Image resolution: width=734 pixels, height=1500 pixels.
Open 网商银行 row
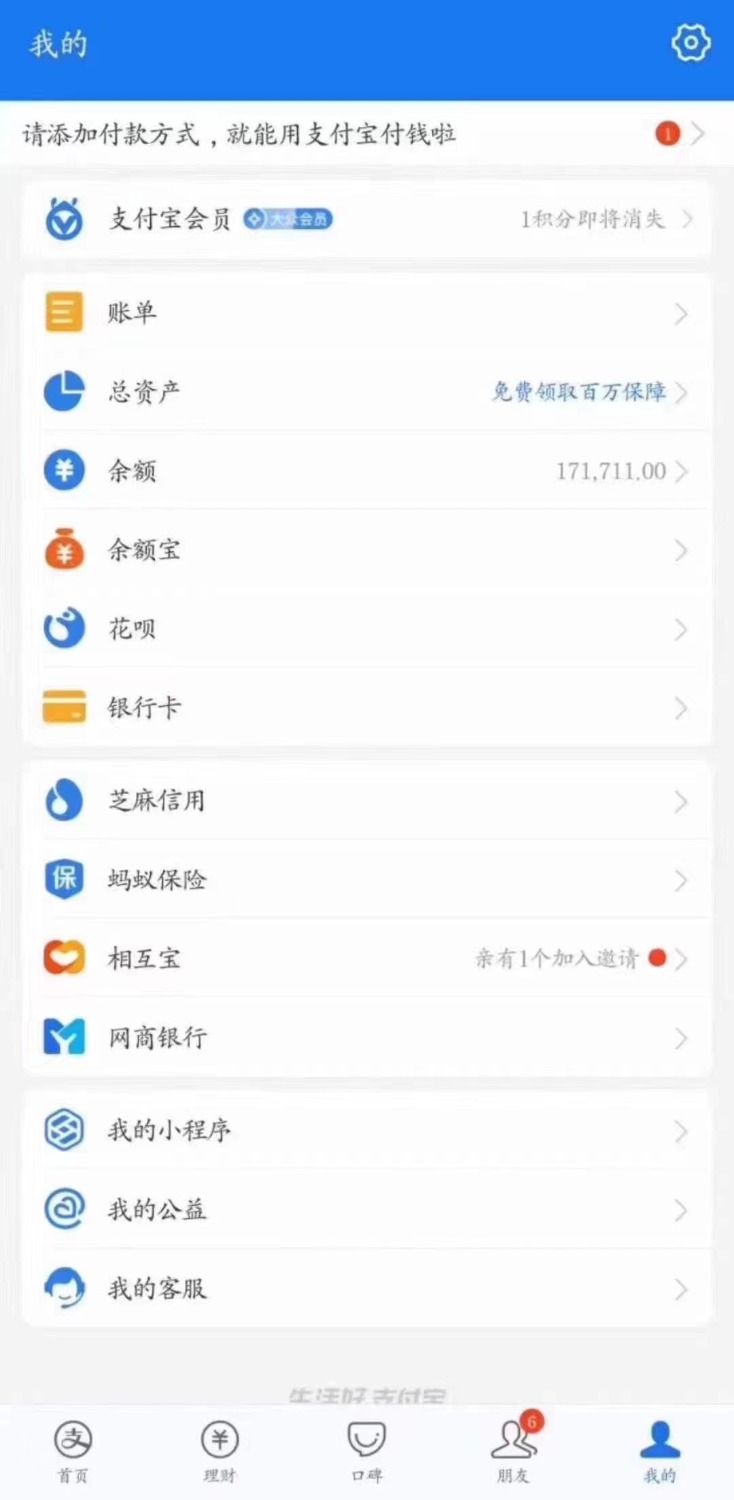tap(366, 1038)
